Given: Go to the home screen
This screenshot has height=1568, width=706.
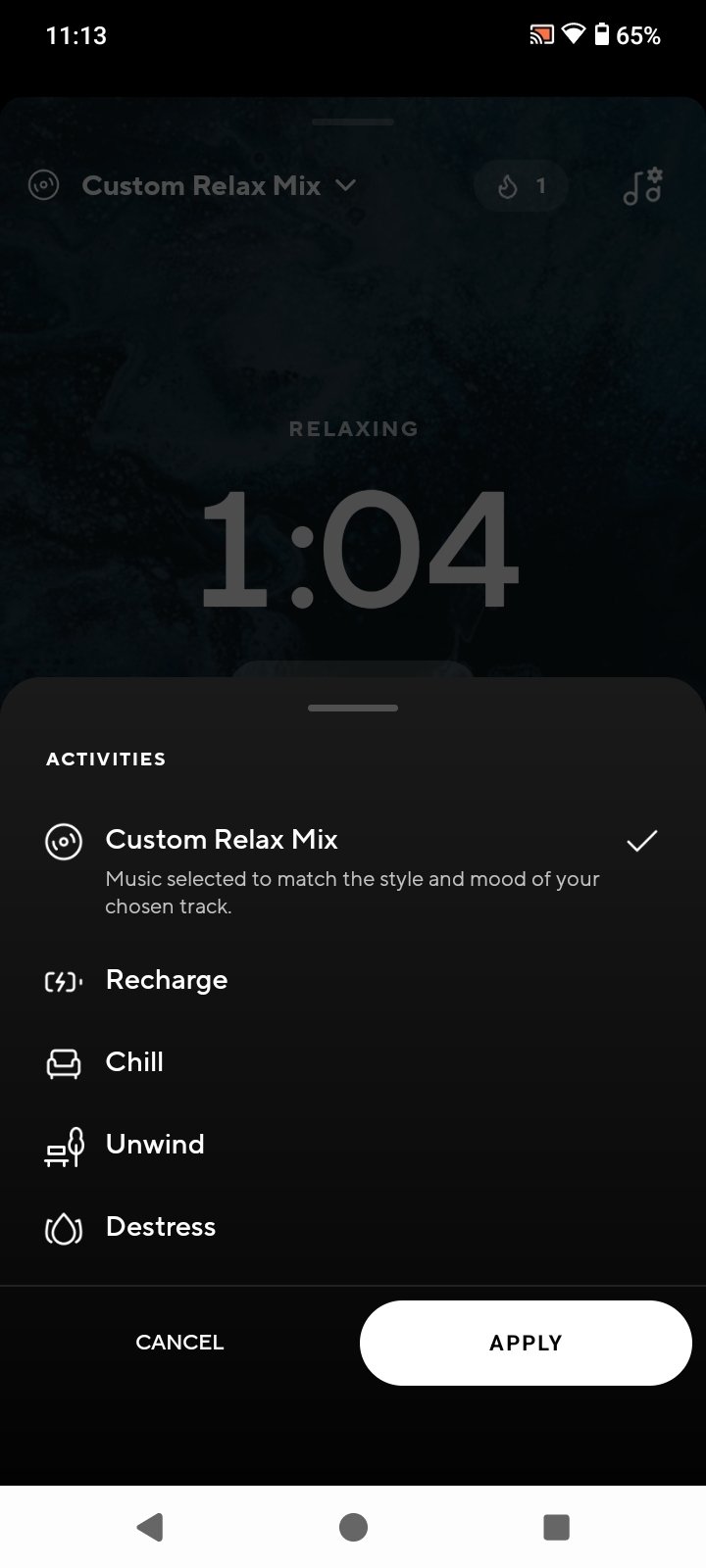Looking at the screenshot, I should coord(353,1527).
